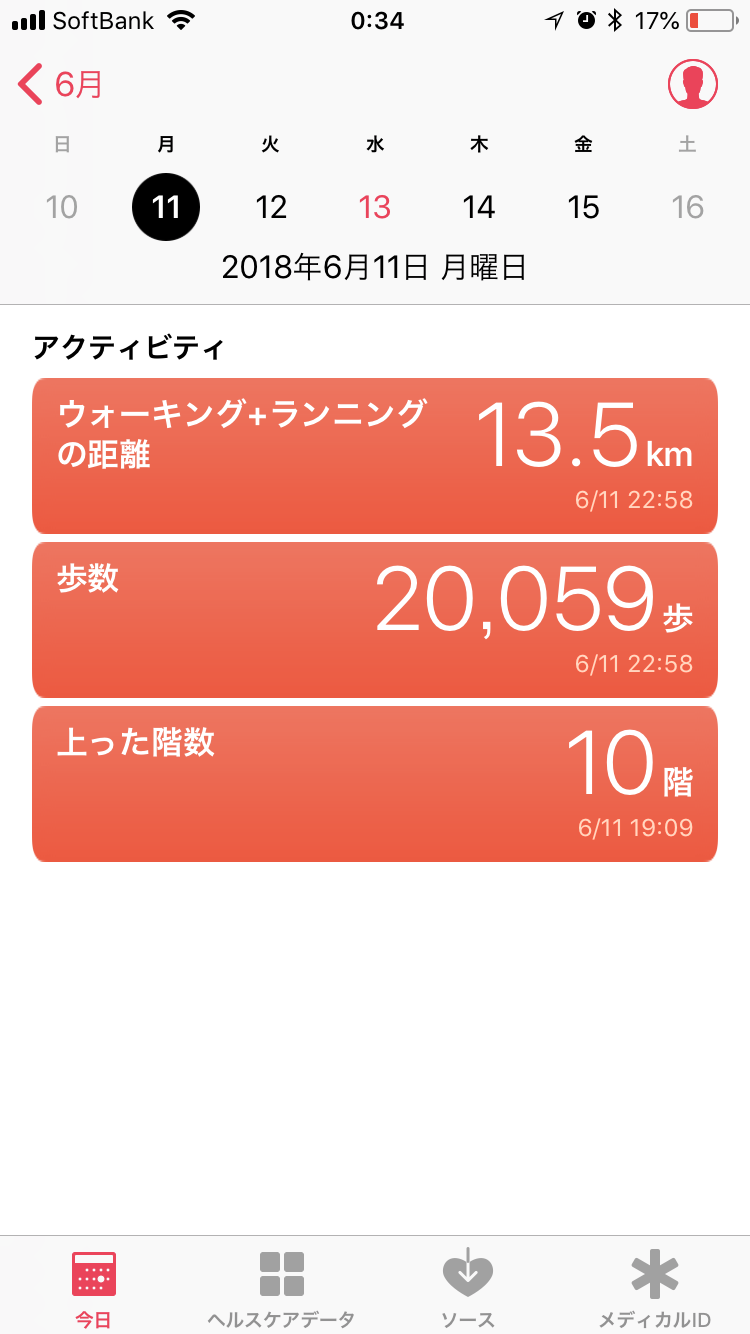
Task: Select date 14 in the week strip
Action: point(479,207)
